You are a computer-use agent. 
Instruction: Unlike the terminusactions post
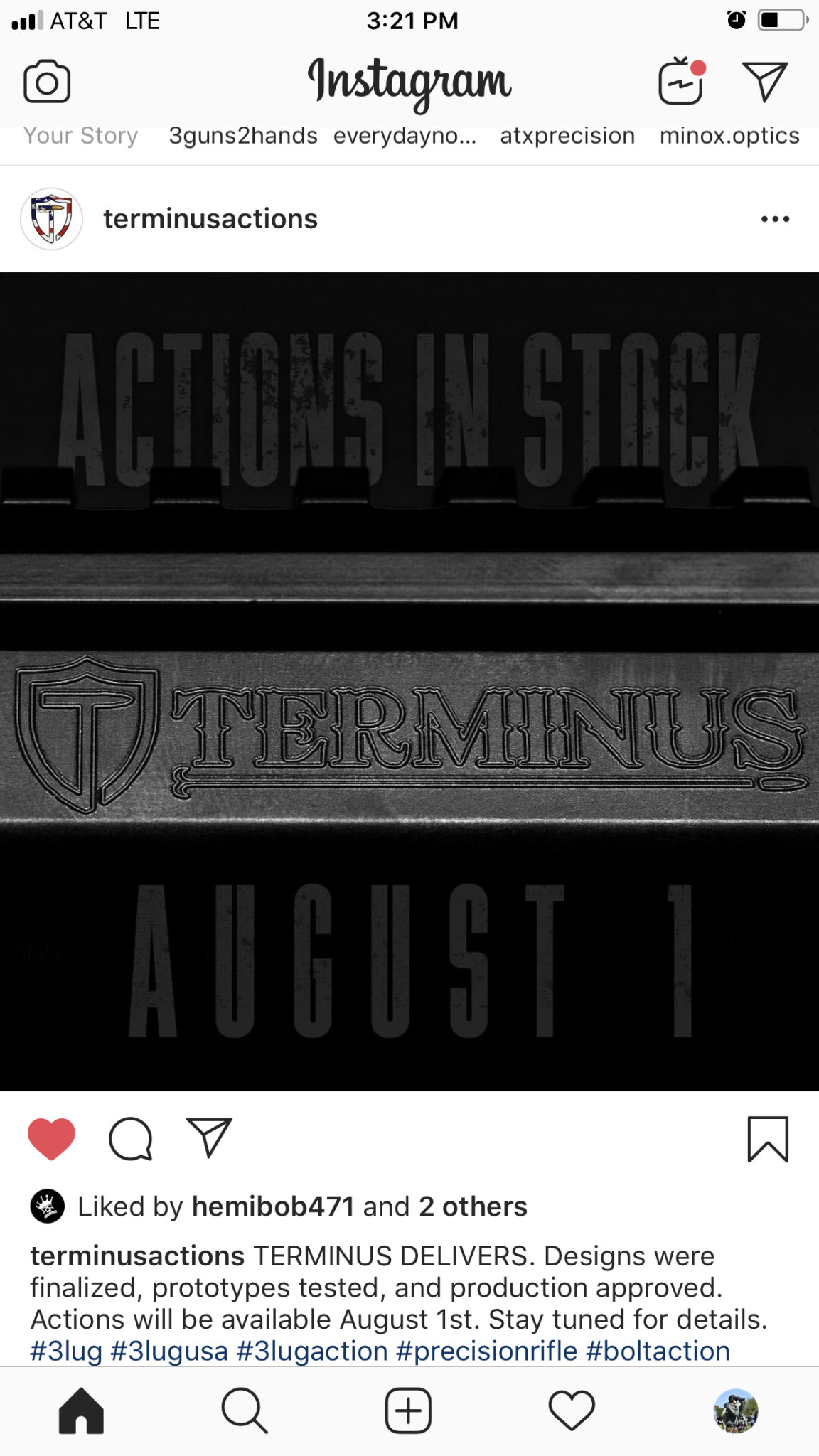tap(51, 1138)
